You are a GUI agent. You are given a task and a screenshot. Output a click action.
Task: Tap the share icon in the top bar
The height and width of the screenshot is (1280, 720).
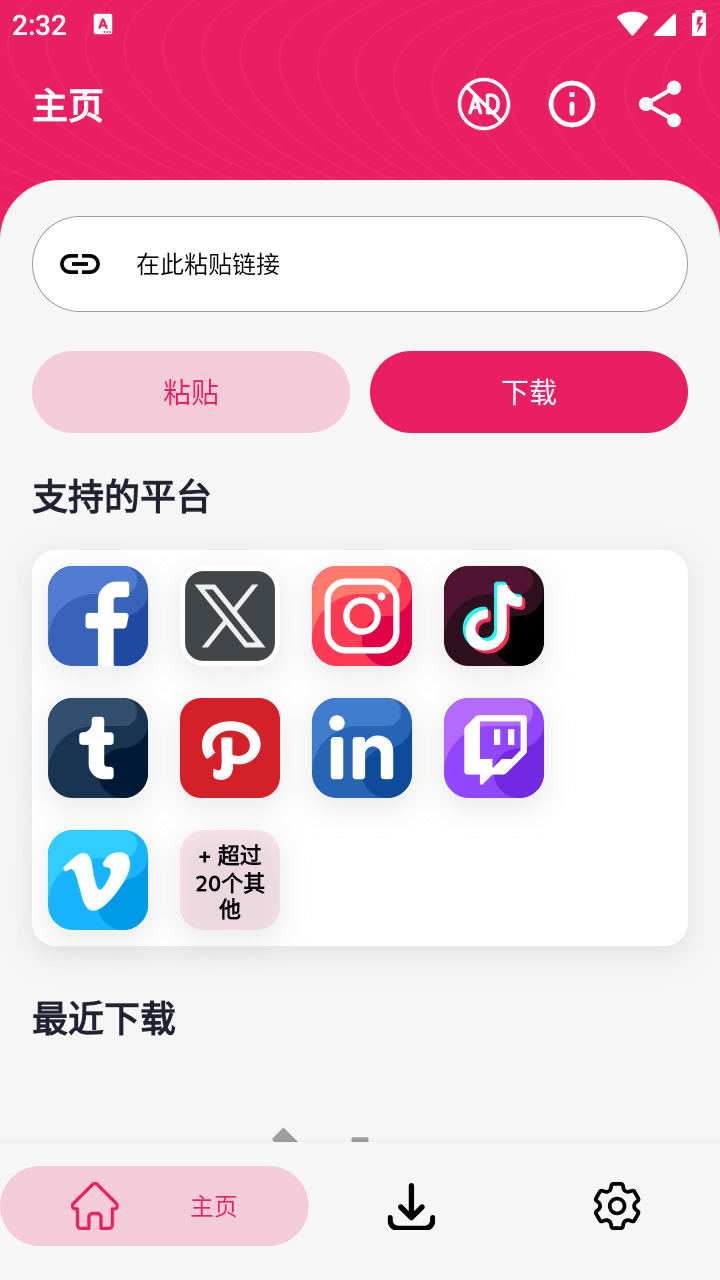coord(660,103)
